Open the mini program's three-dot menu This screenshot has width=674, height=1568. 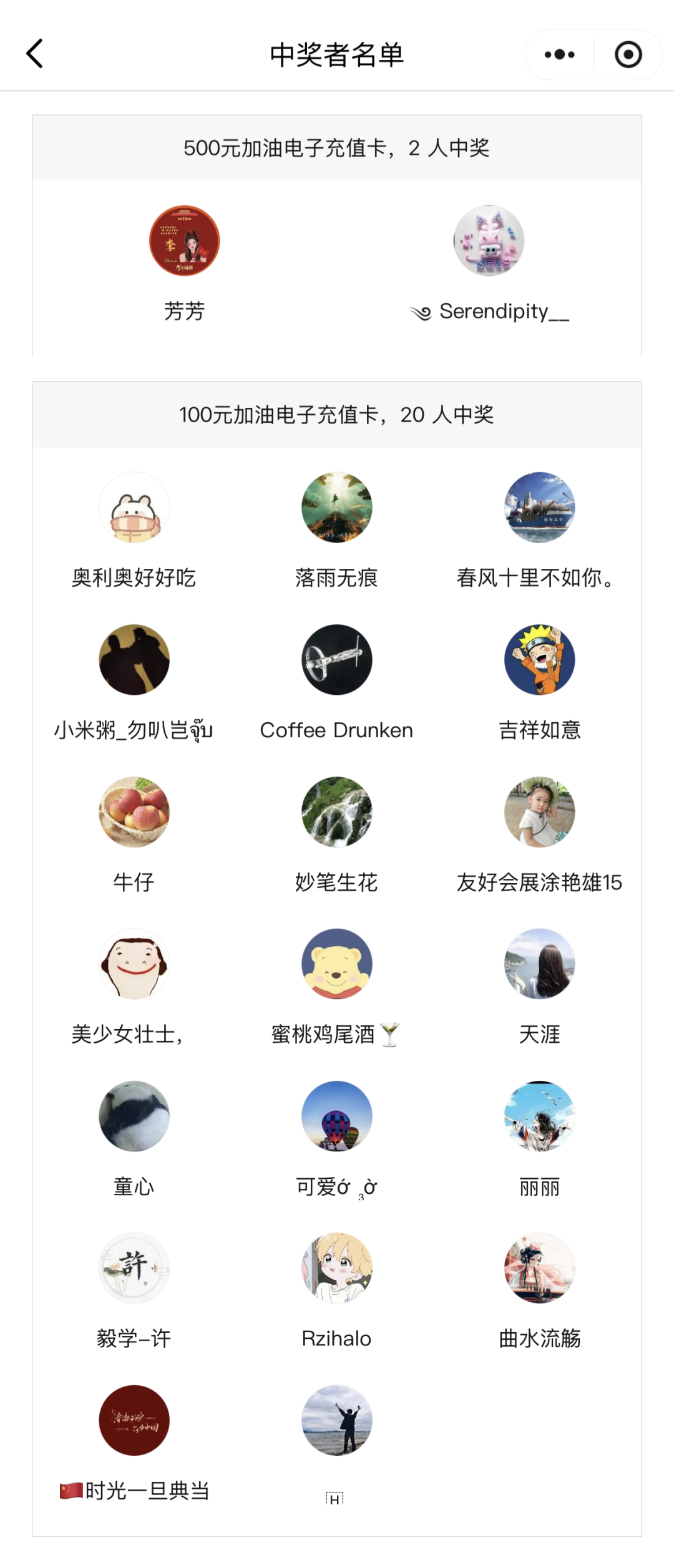(559, 55)
